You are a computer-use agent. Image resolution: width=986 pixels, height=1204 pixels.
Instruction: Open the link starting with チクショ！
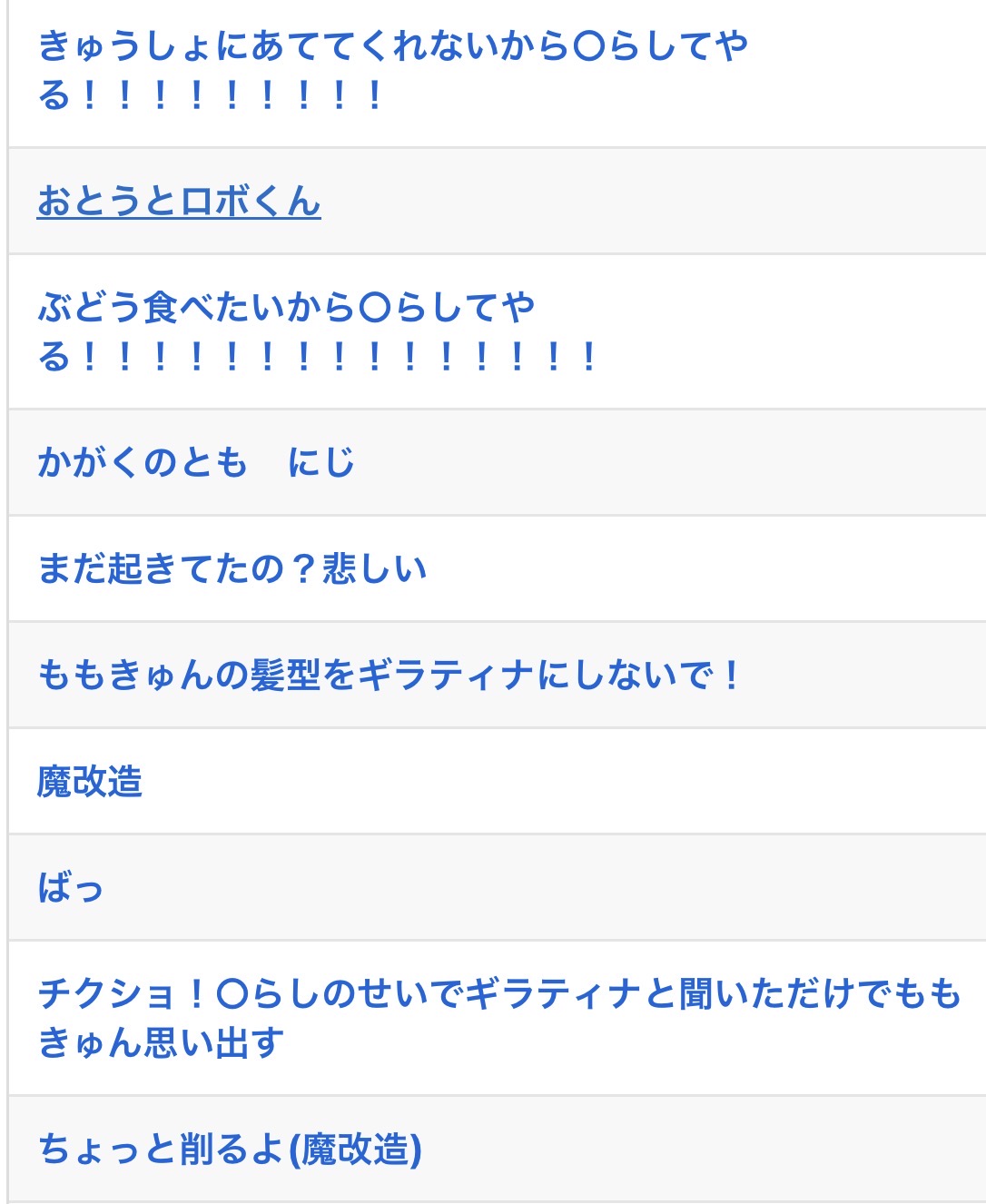click(x=499, y=1018)
